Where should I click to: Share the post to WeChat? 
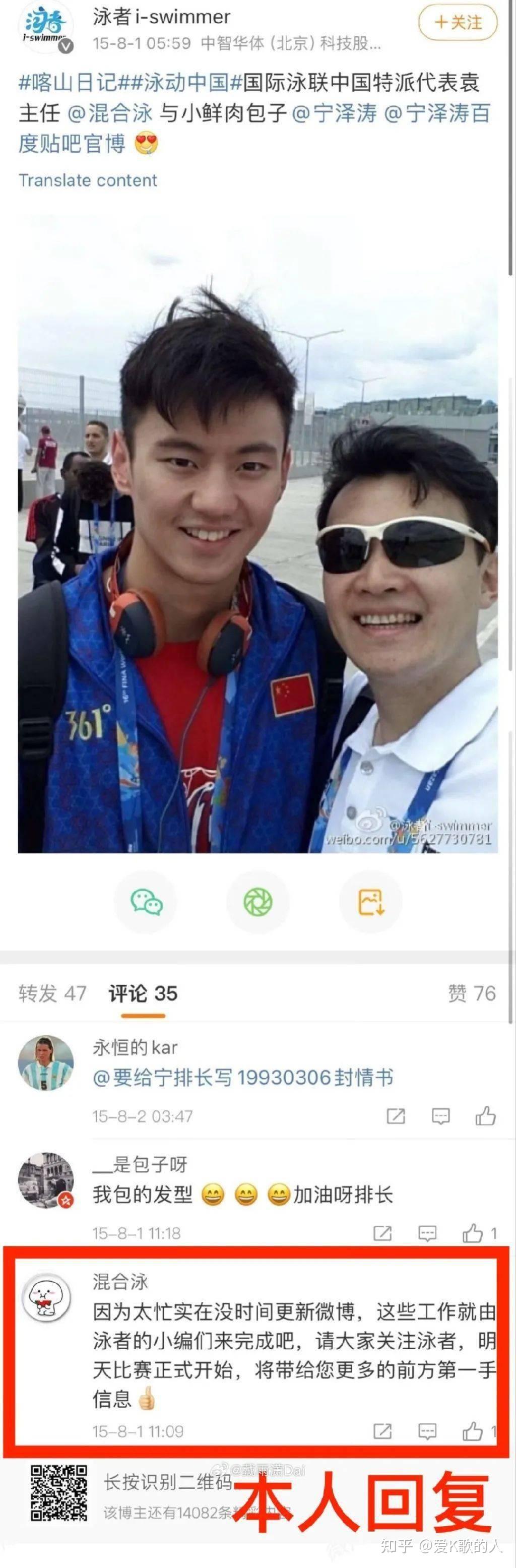146,902
